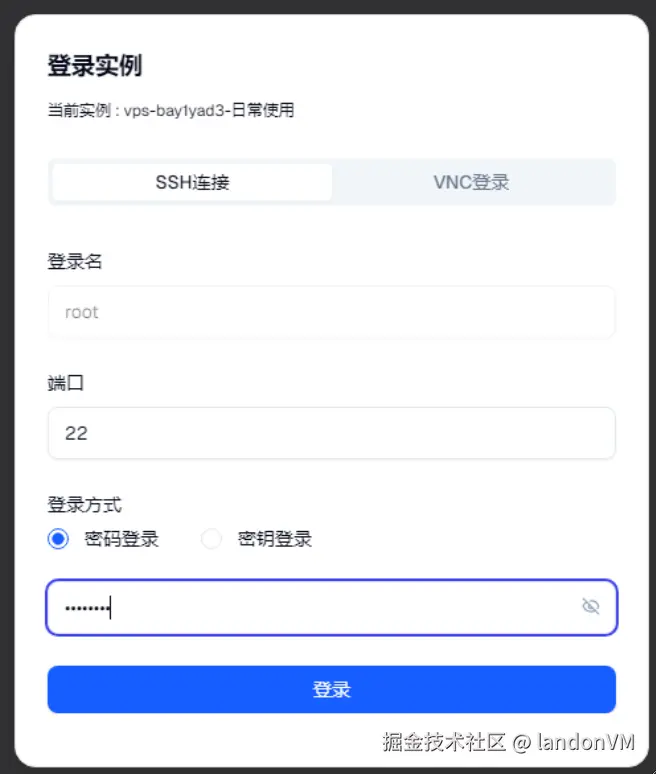Choose 密钥登录 as login method
Image resolution: width=656 pixels, height=774 pixels.
point(211,539)
